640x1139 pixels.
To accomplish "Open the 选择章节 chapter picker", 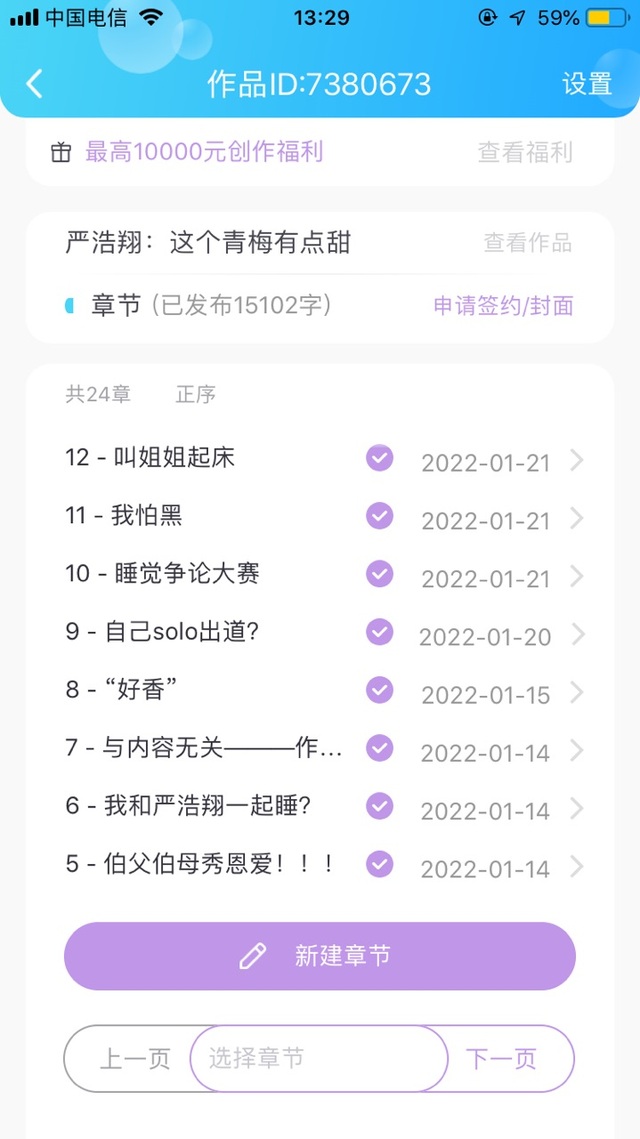I will [x=319, y=1058].
